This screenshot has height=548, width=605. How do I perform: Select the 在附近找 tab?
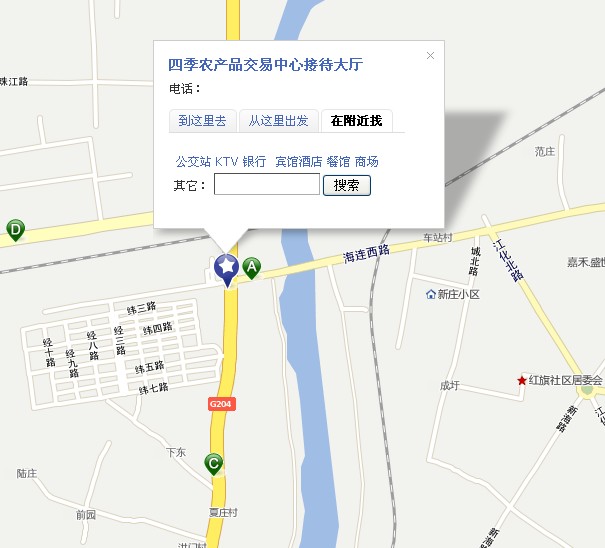pos(357,121)
